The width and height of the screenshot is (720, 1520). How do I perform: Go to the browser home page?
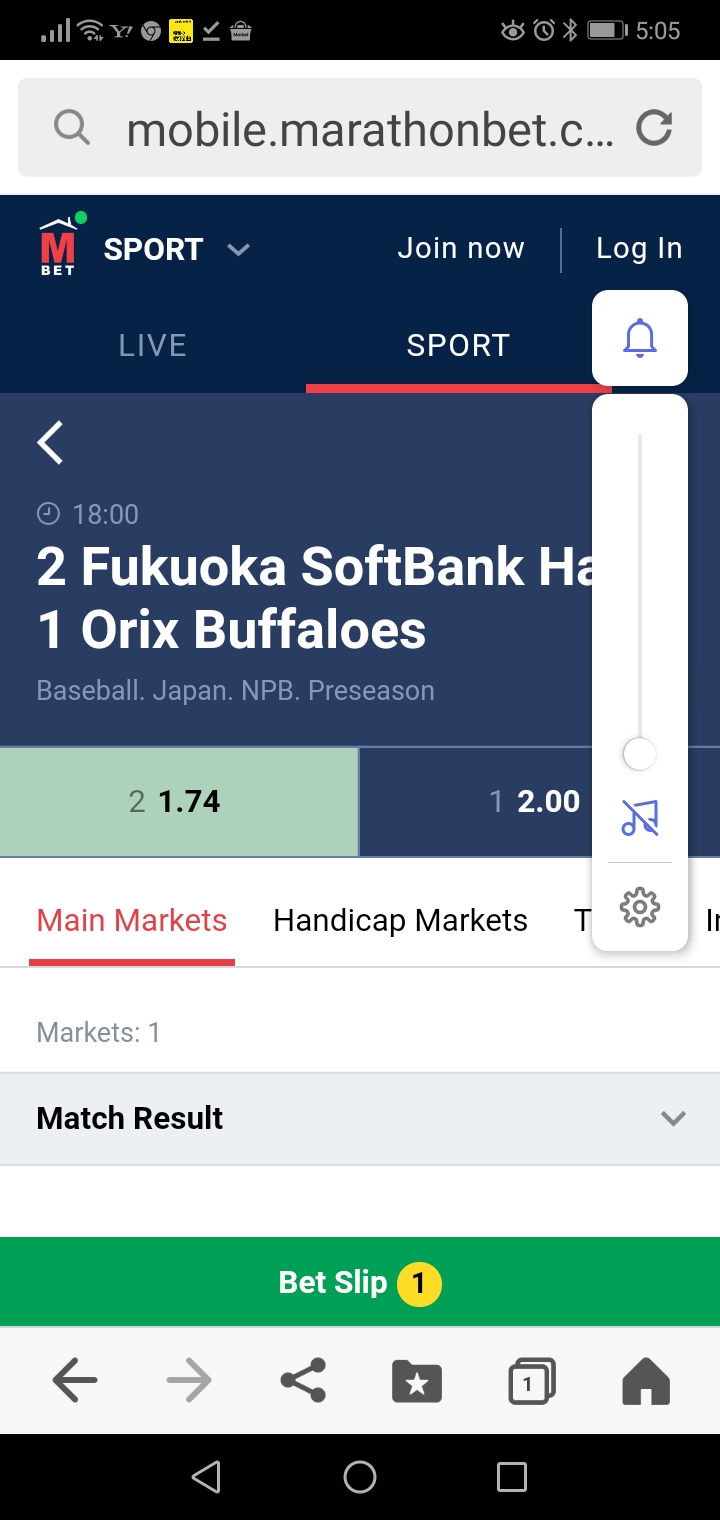coord(645,1382)
